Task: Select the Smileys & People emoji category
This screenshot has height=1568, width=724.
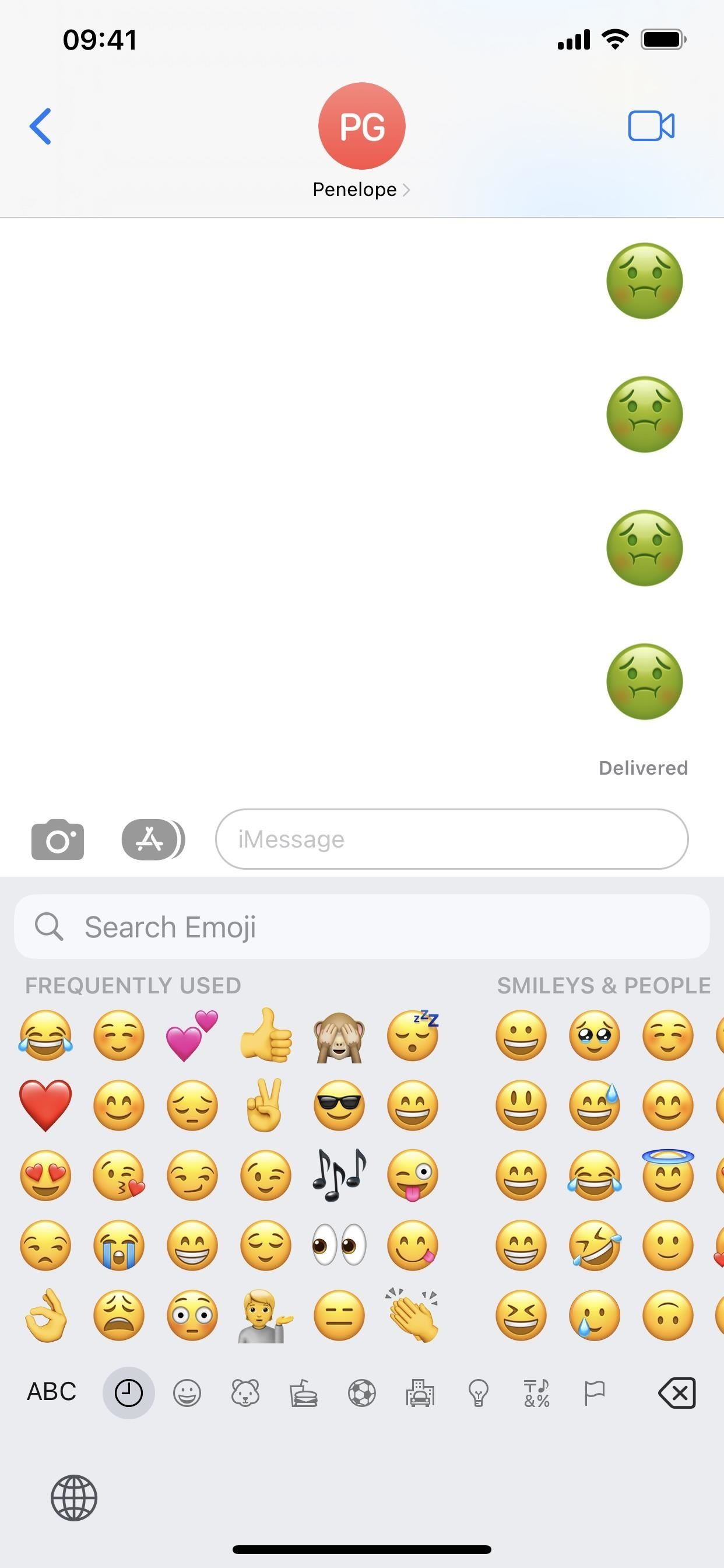Action: 187,1392
